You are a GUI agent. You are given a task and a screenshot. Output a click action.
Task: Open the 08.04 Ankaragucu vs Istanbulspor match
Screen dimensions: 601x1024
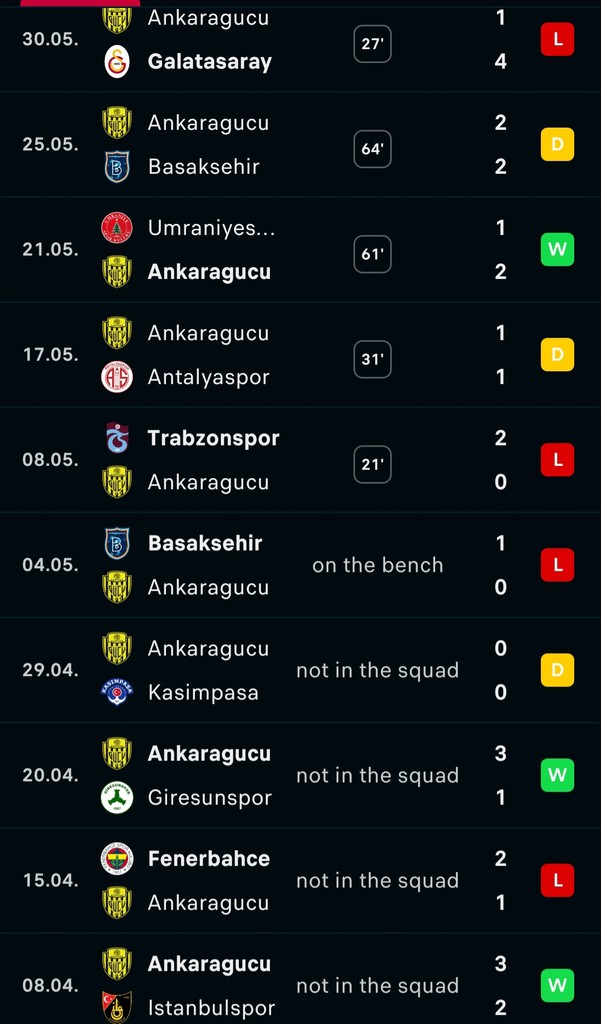tap(300, 983)
